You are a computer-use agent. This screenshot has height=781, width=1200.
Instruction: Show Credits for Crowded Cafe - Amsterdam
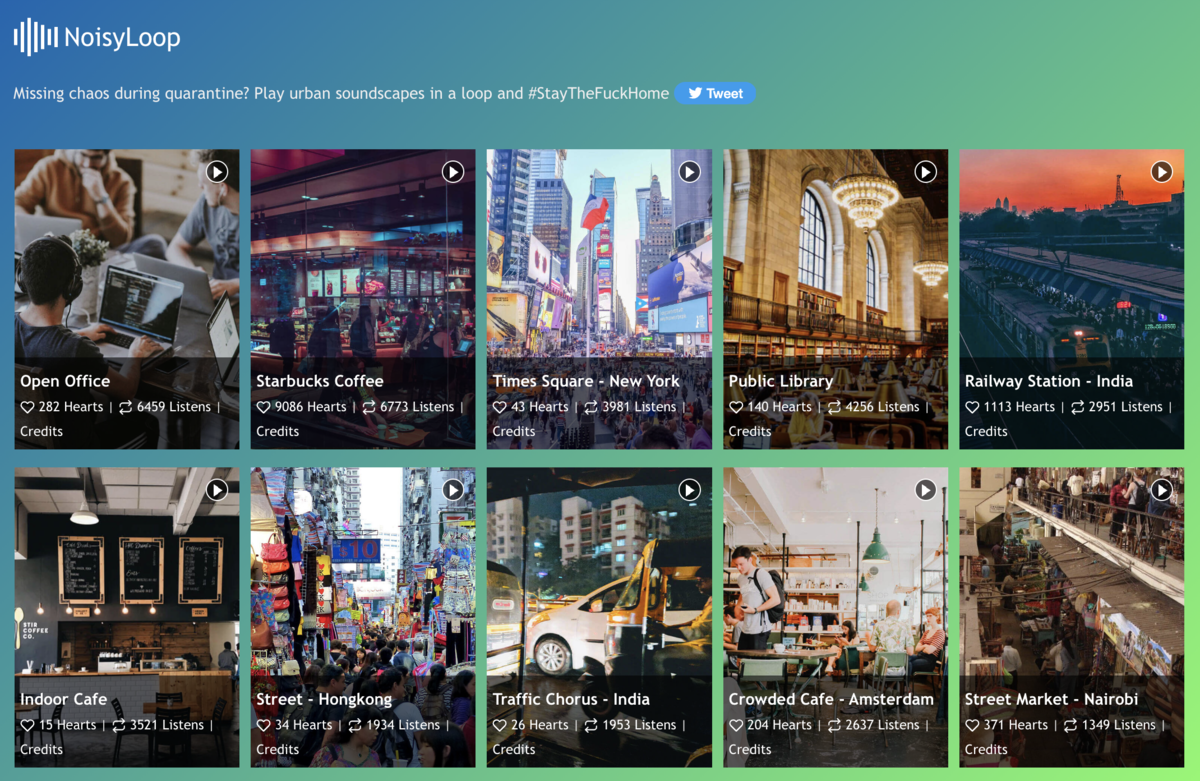pos(750,749)
